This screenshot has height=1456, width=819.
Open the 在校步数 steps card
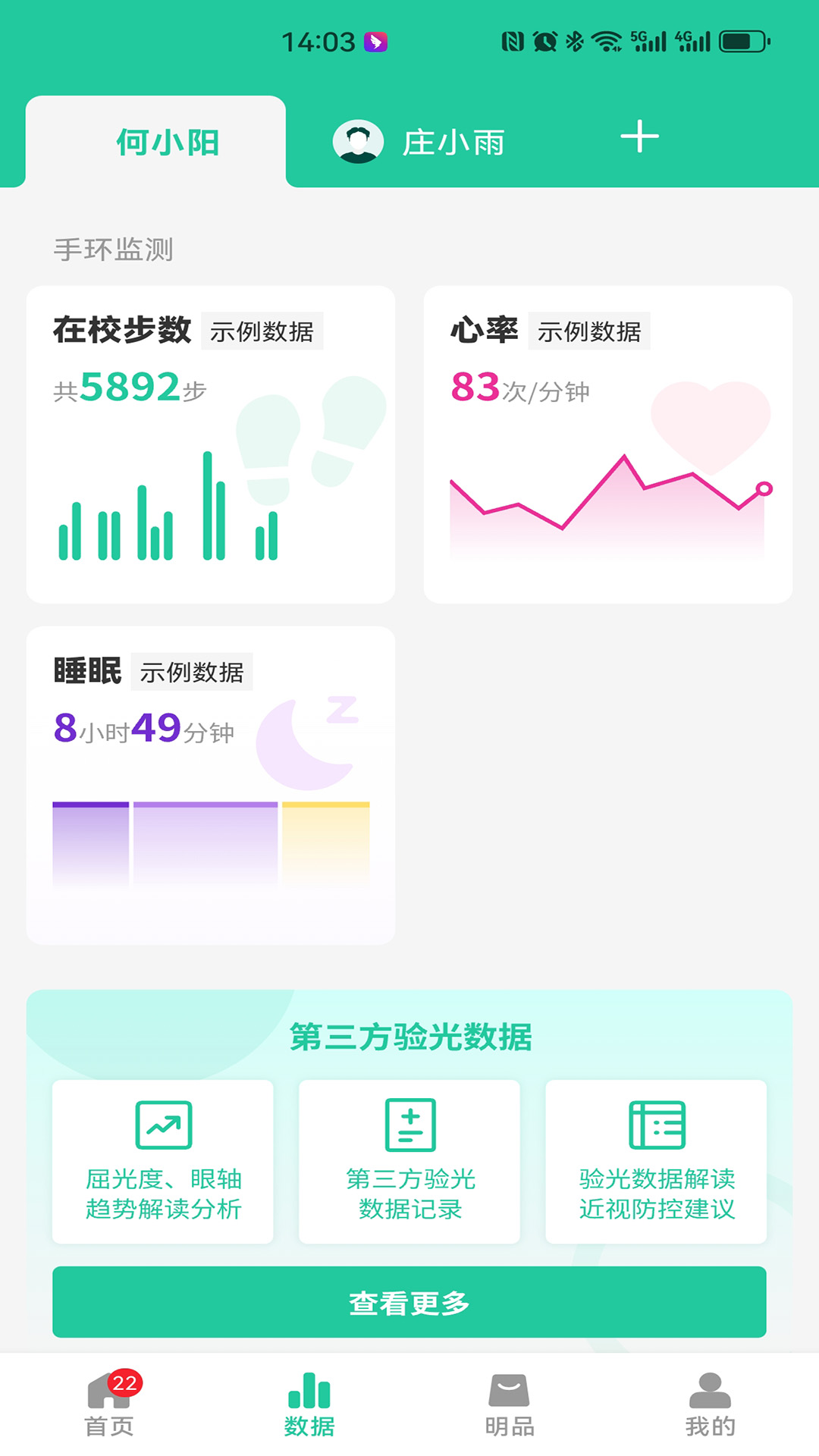pos(211,440)
